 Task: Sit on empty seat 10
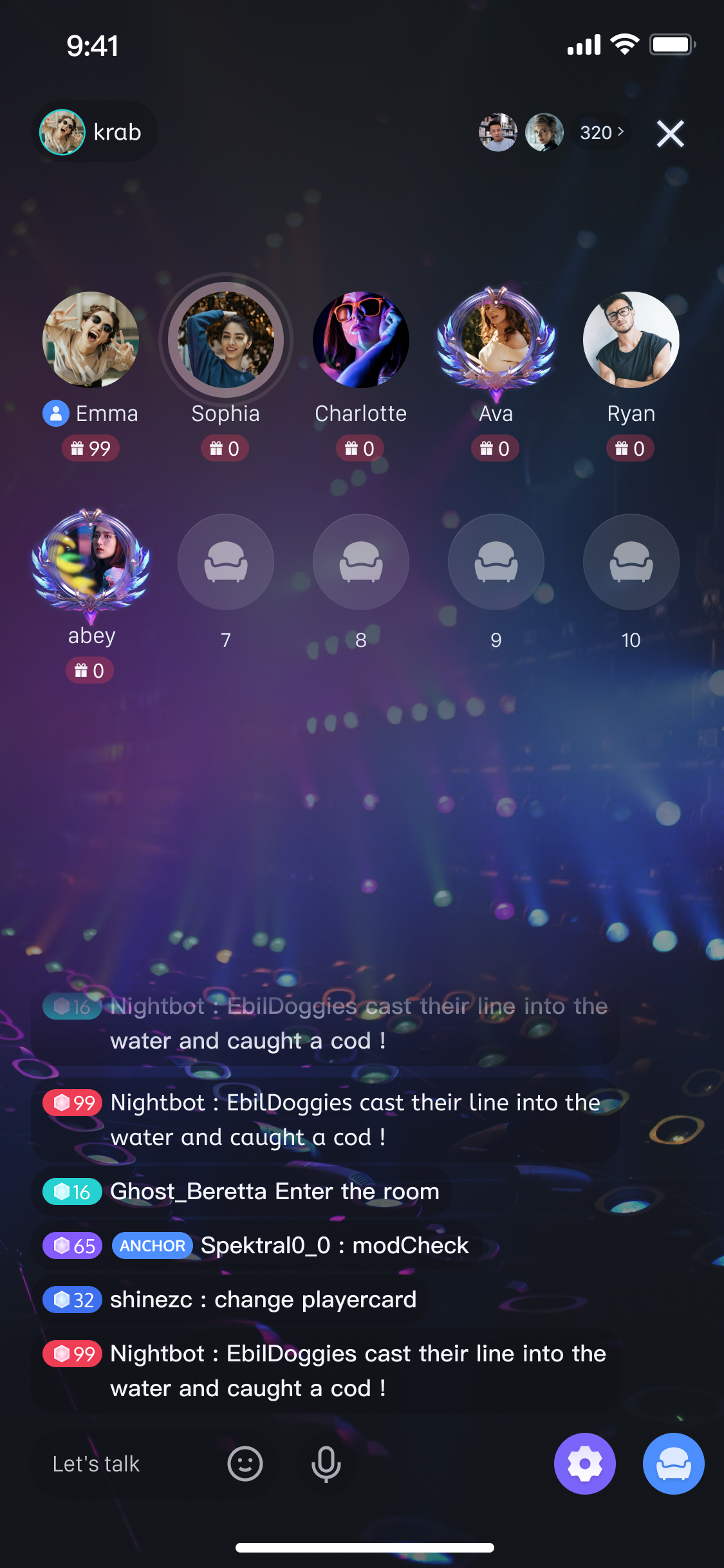coord(631,562)
